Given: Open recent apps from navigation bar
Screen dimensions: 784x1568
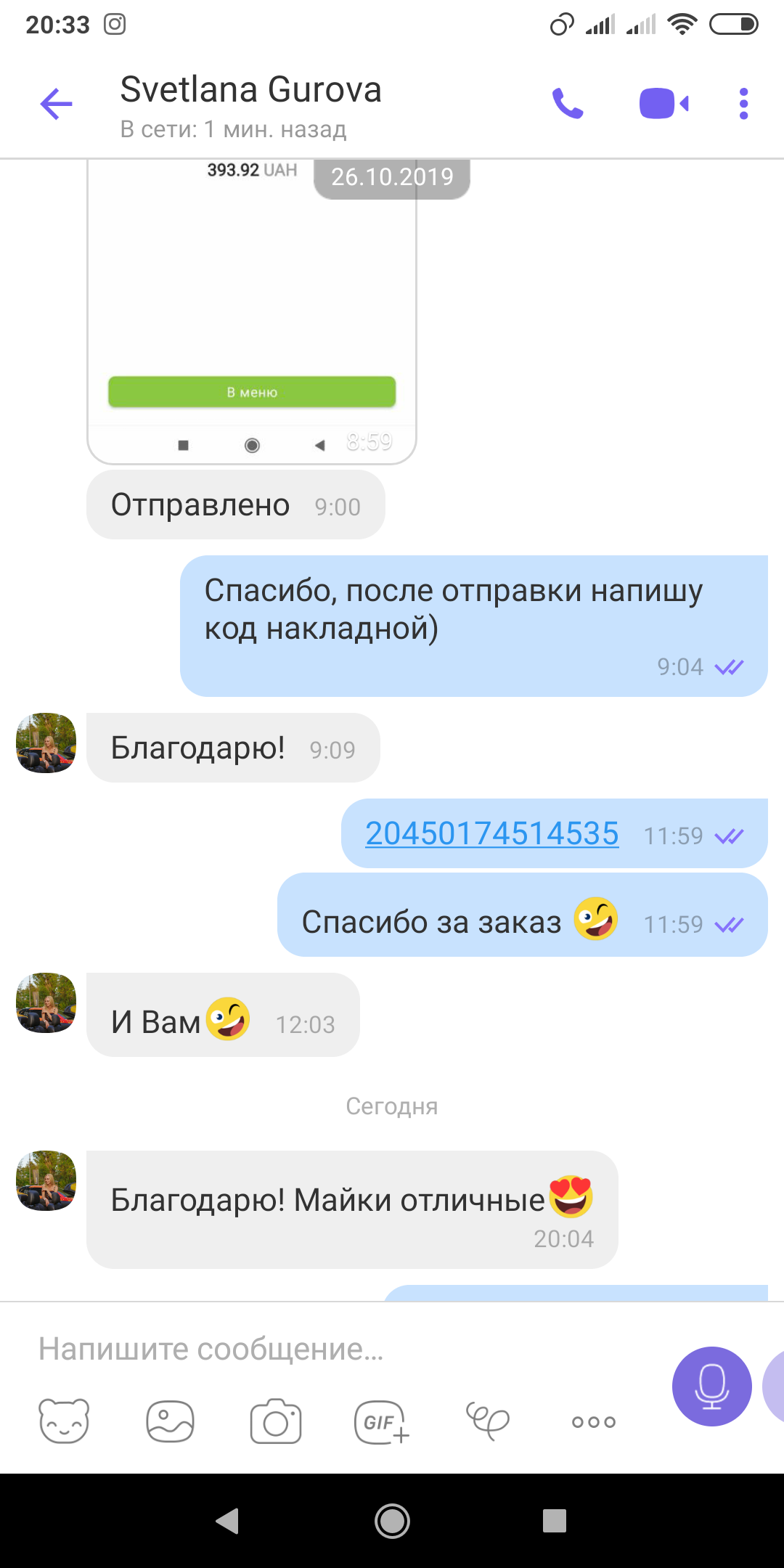Looking at the screenshot, I should coord(555,1520).
